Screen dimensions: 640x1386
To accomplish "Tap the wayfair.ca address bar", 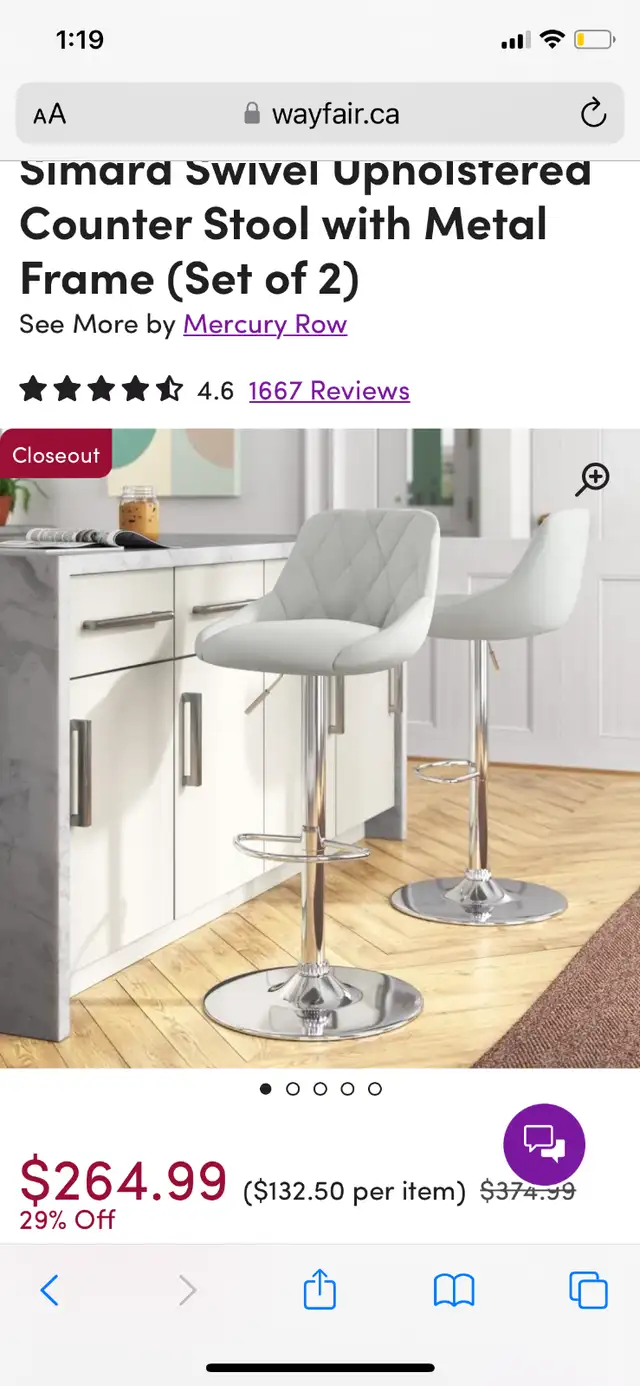I will [x=320, y=114].
